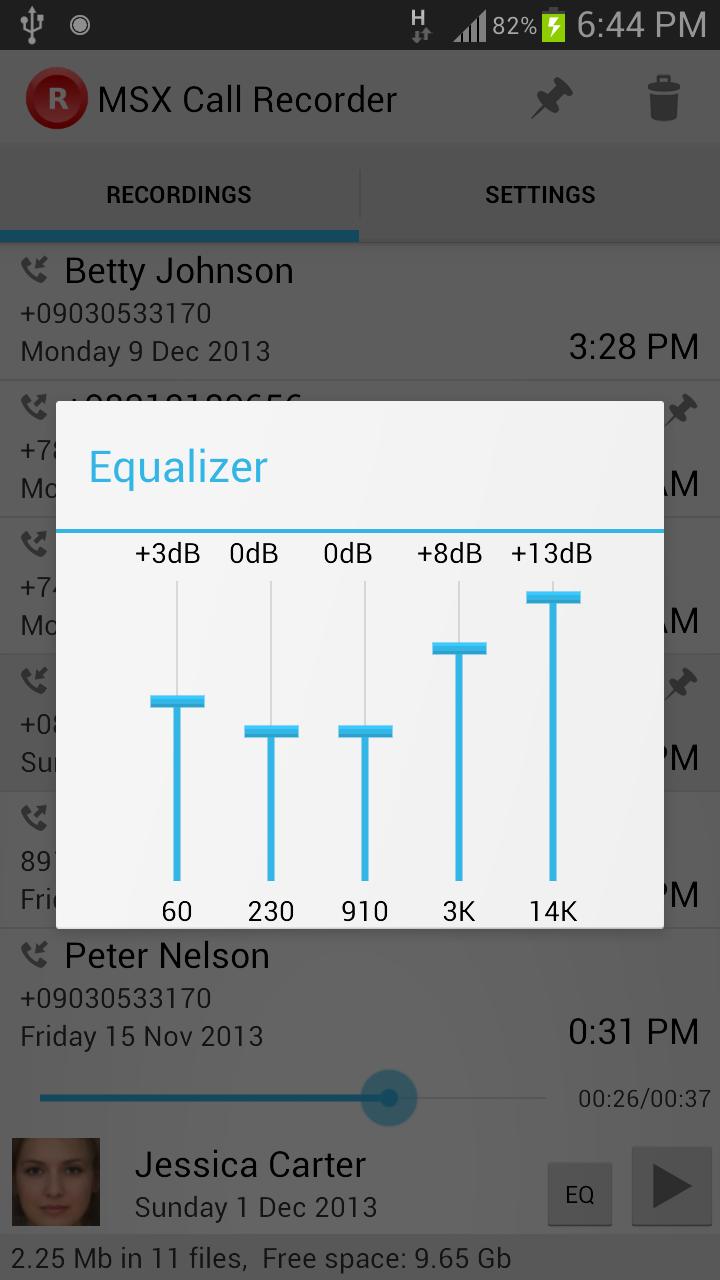Play the Jessica Carter recording
The image size is (720, 1280).
pyautogui.click(x=671, y=1187)
